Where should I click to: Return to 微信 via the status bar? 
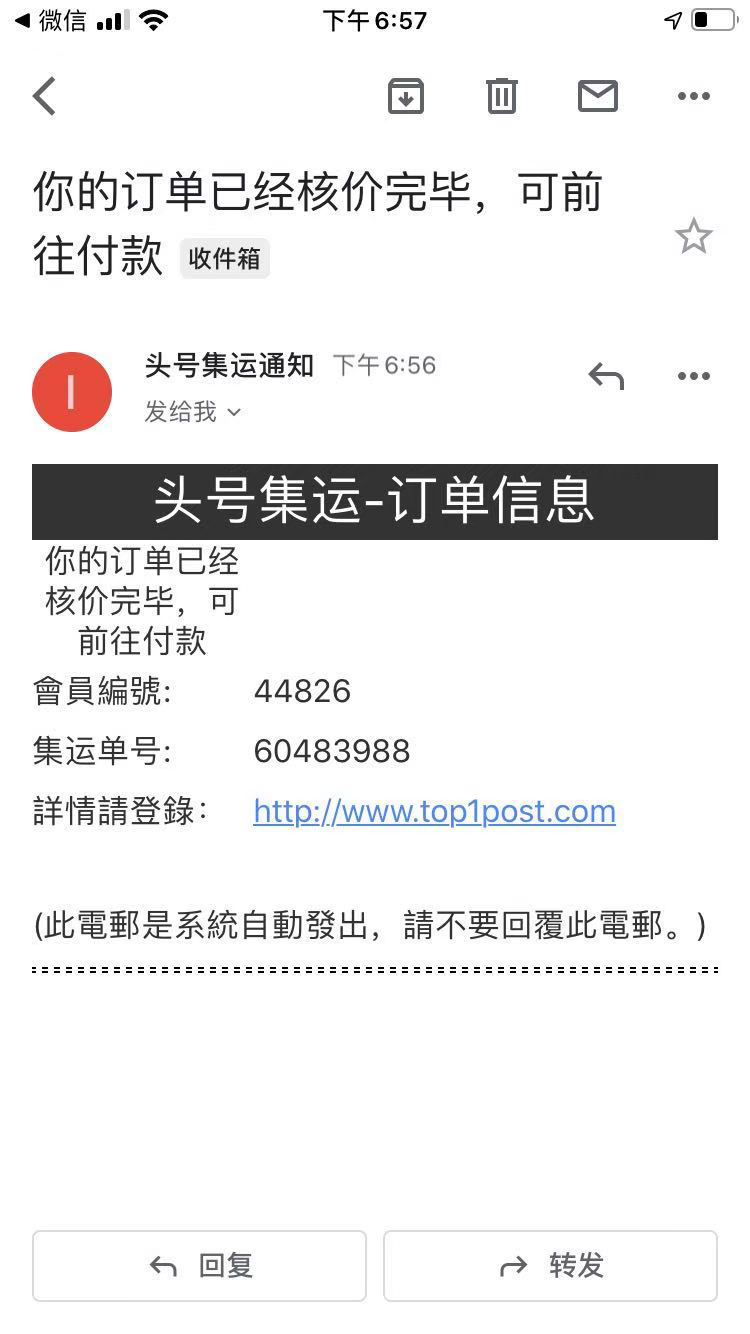pyautogui.click(x=50, y=20)
